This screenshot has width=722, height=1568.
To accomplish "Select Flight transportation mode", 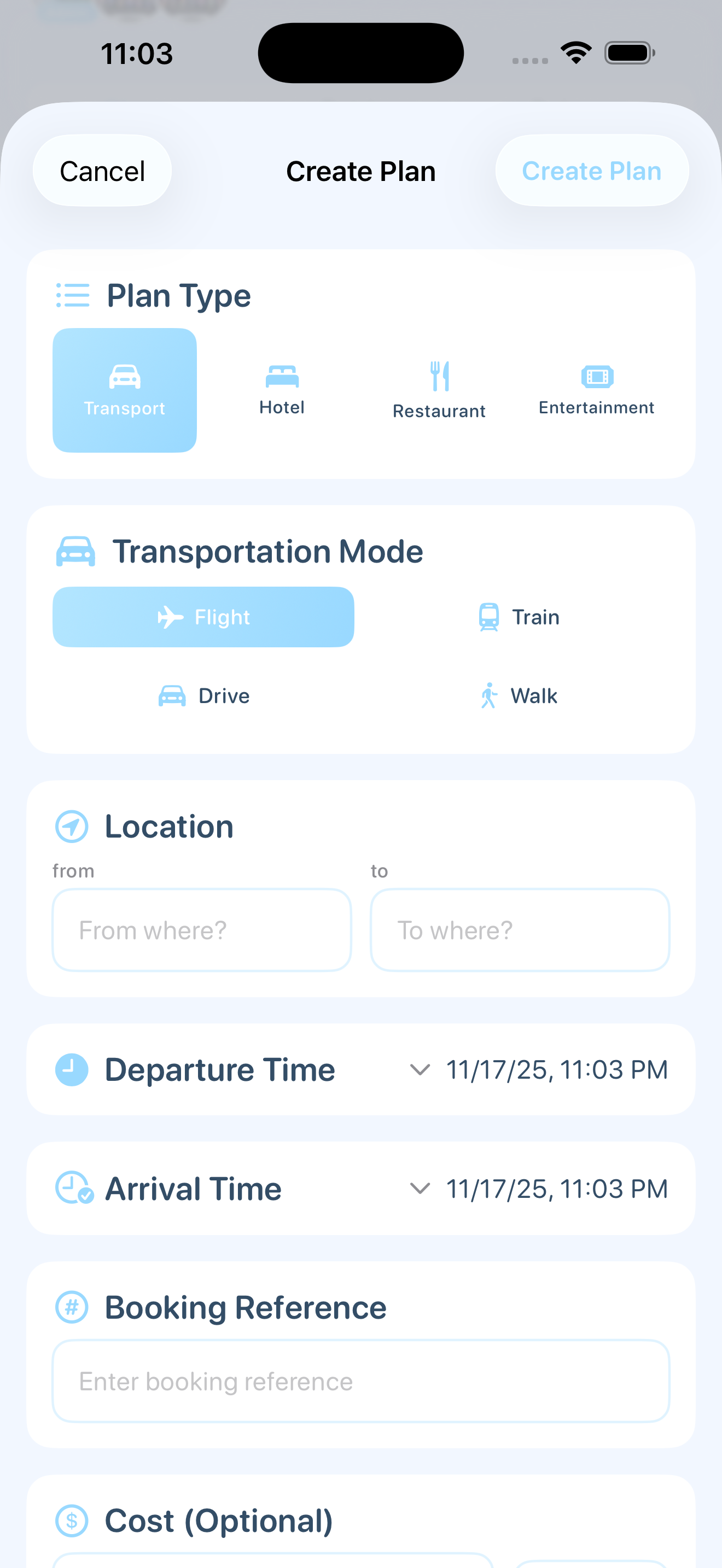I will click(x=203, y=617).
